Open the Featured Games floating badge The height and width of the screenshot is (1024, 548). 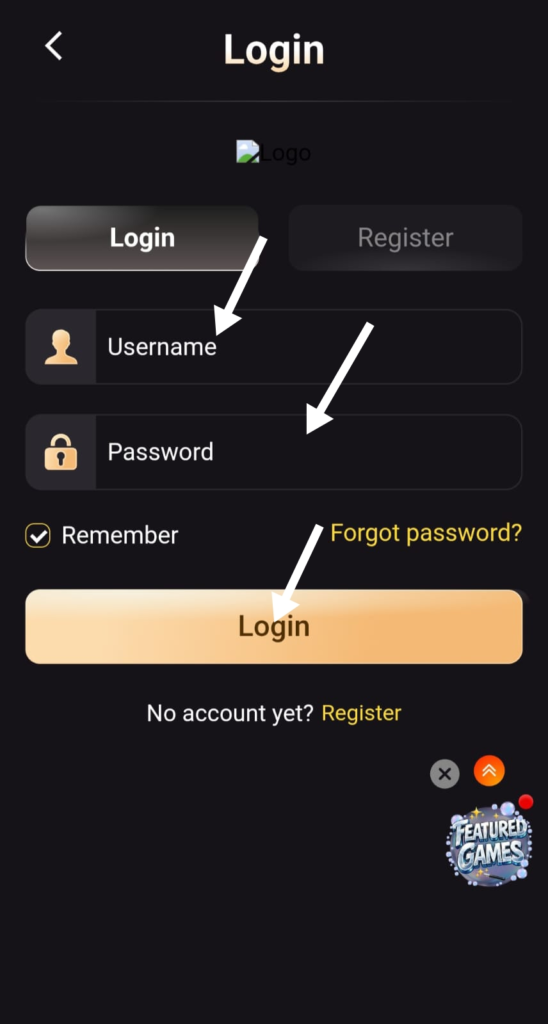coord(488,844)
